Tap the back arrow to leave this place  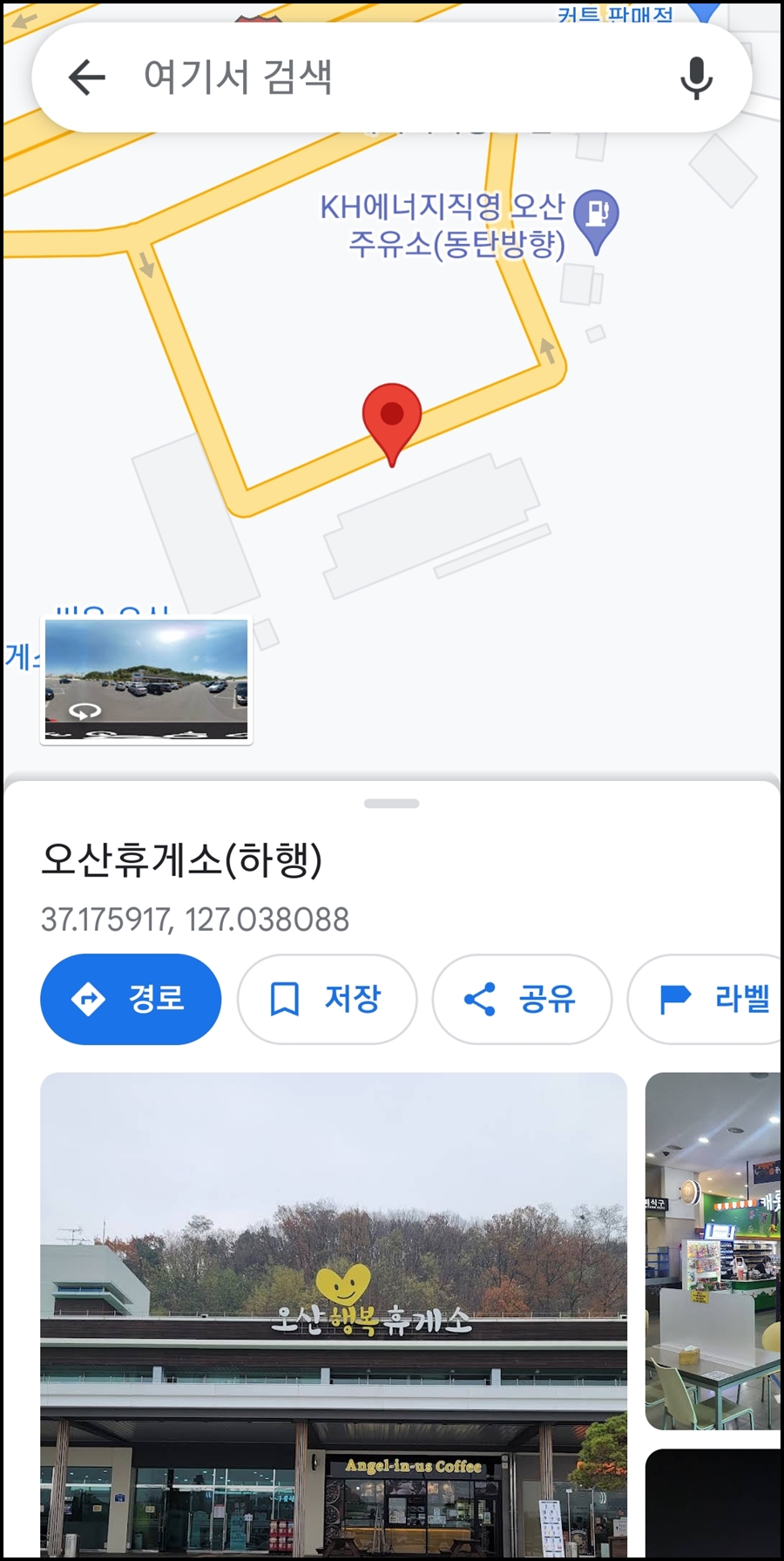click(x=86, y=77)
